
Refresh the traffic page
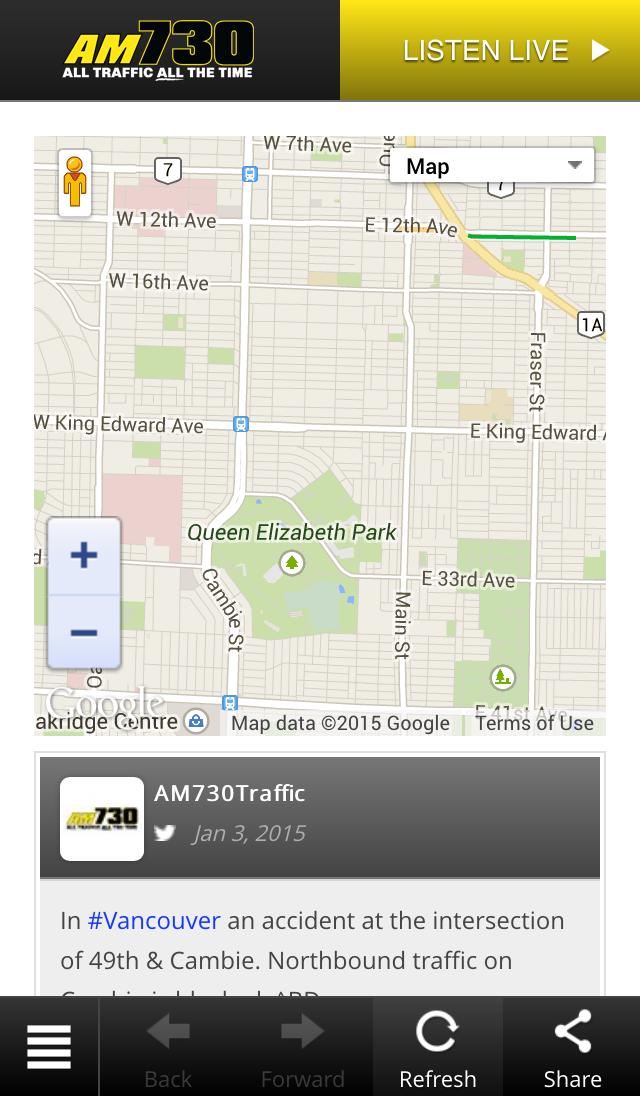[x=437, y=1047]
